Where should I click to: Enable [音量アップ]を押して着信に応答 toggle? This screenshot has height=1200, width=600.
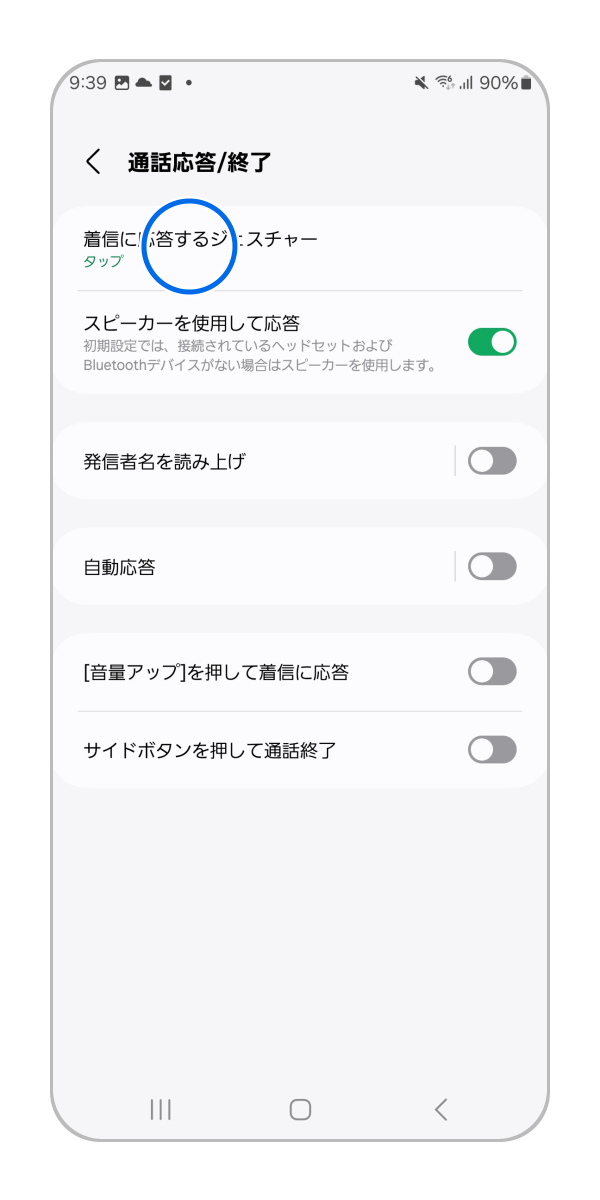pyautogui.click(x=492, y=671)
